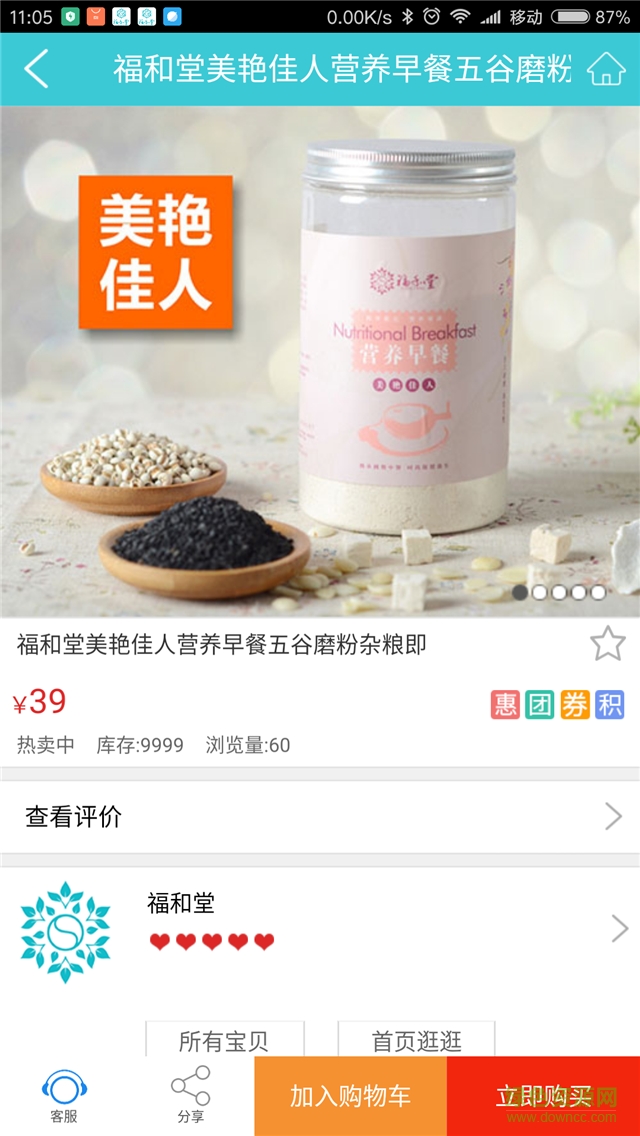Buy now with 立即购买

pyautogui.click(x=544, y=1096)
